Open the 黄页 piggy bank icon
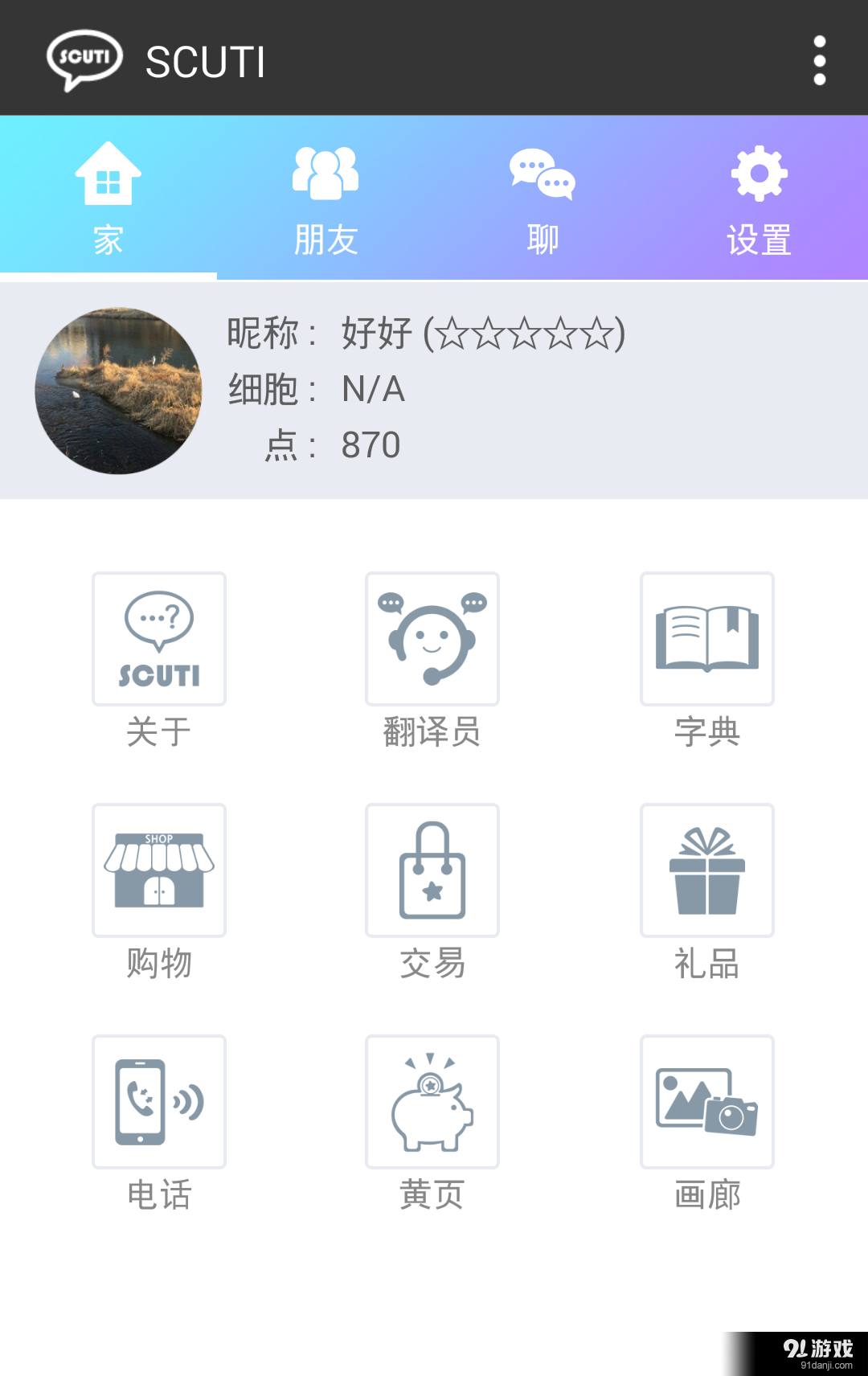 point(432,1101)
